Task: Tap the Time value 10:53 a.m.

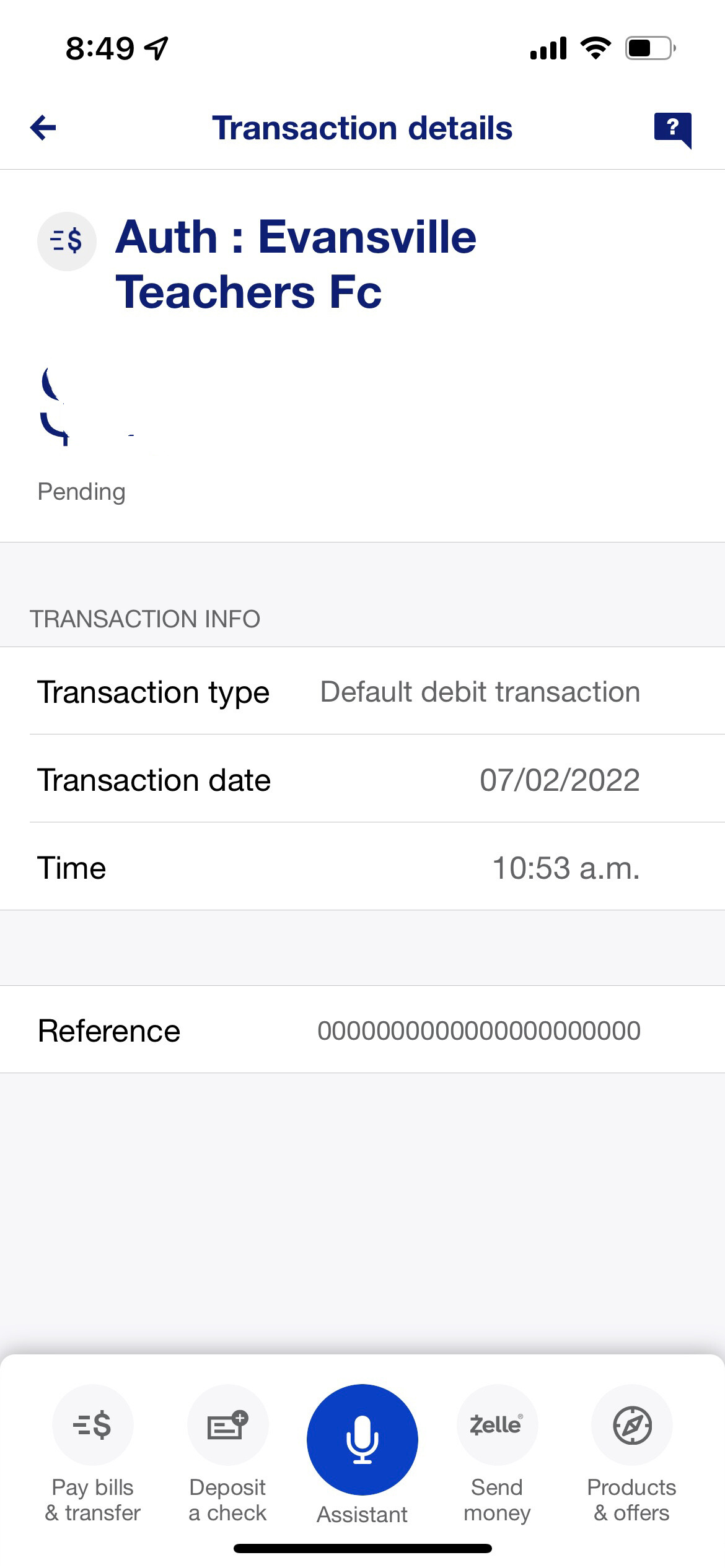Action: [x=566, y=868]
